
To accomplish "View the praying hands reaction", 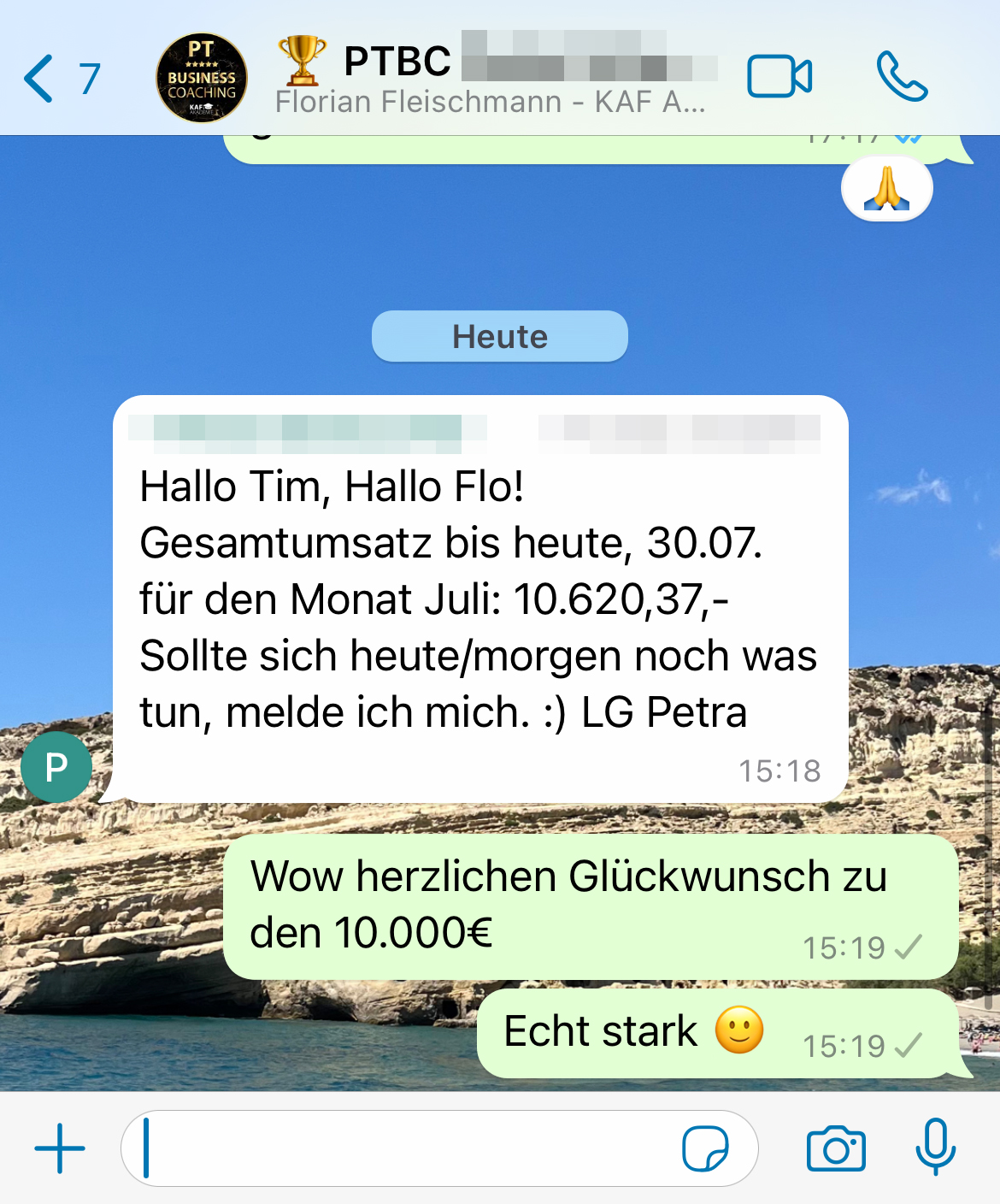I will 886,189.
